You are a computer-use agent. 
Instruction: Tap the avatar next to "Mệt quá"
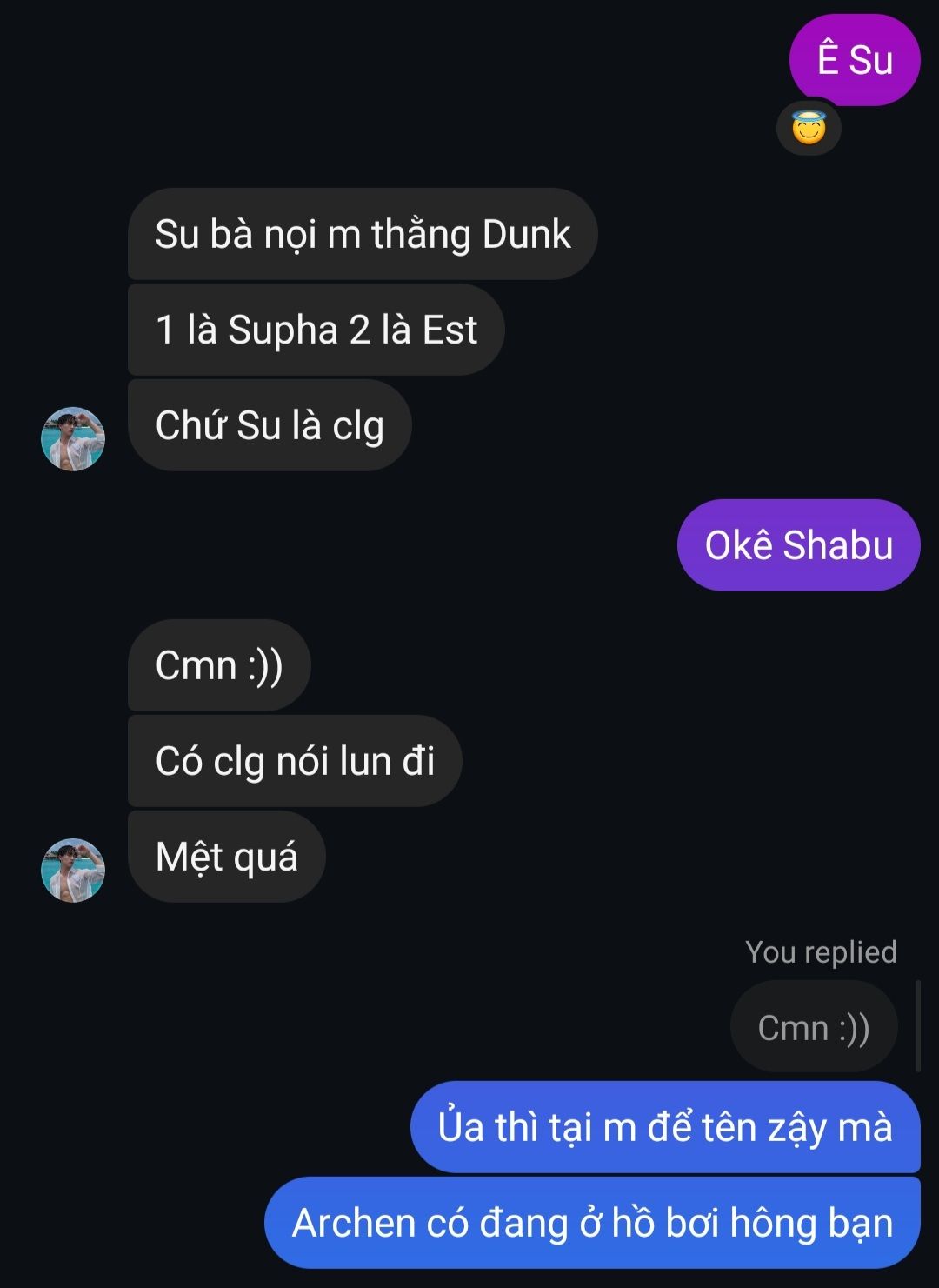point(73,870)
